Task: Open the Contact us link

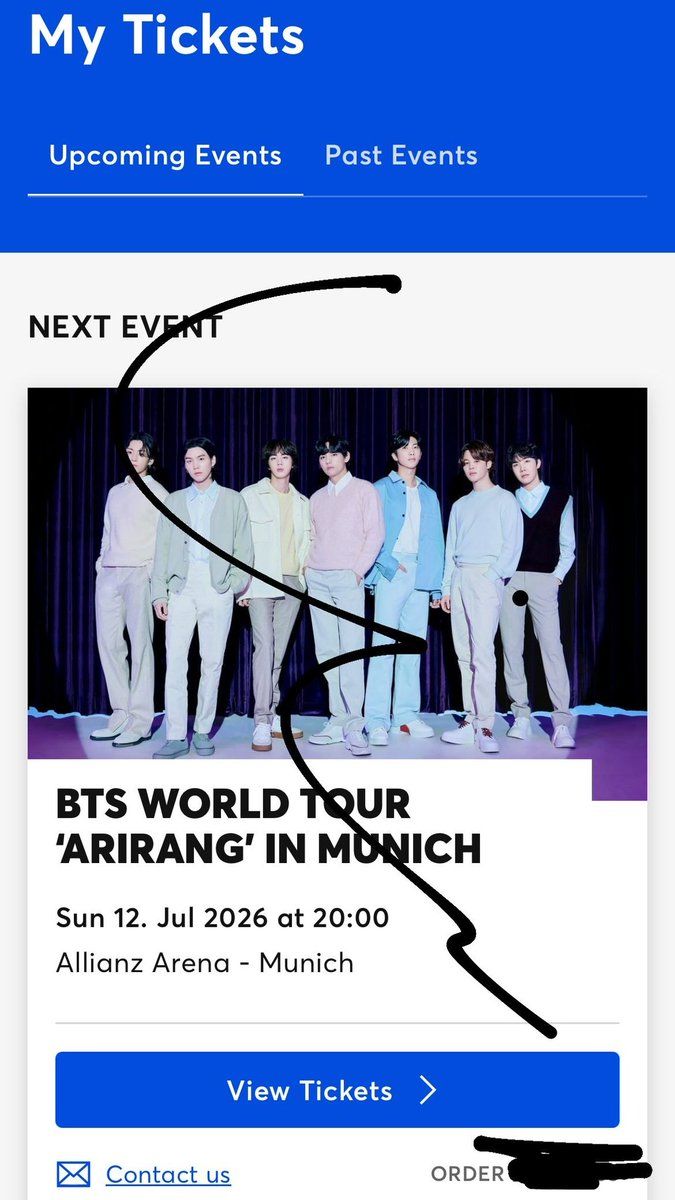Action: coord(167,1175)
